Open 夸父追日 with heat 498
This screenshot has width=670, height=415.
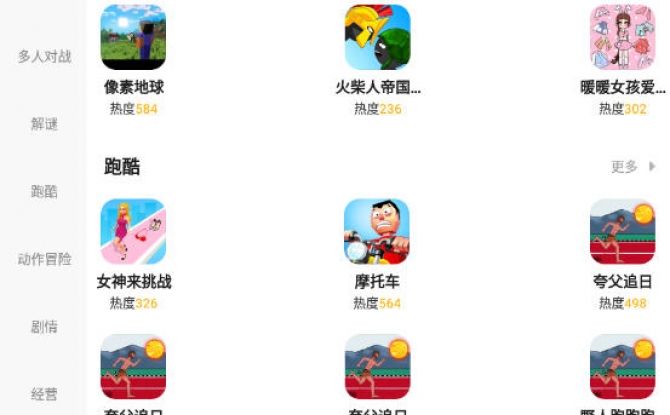[x=621, y=232]
